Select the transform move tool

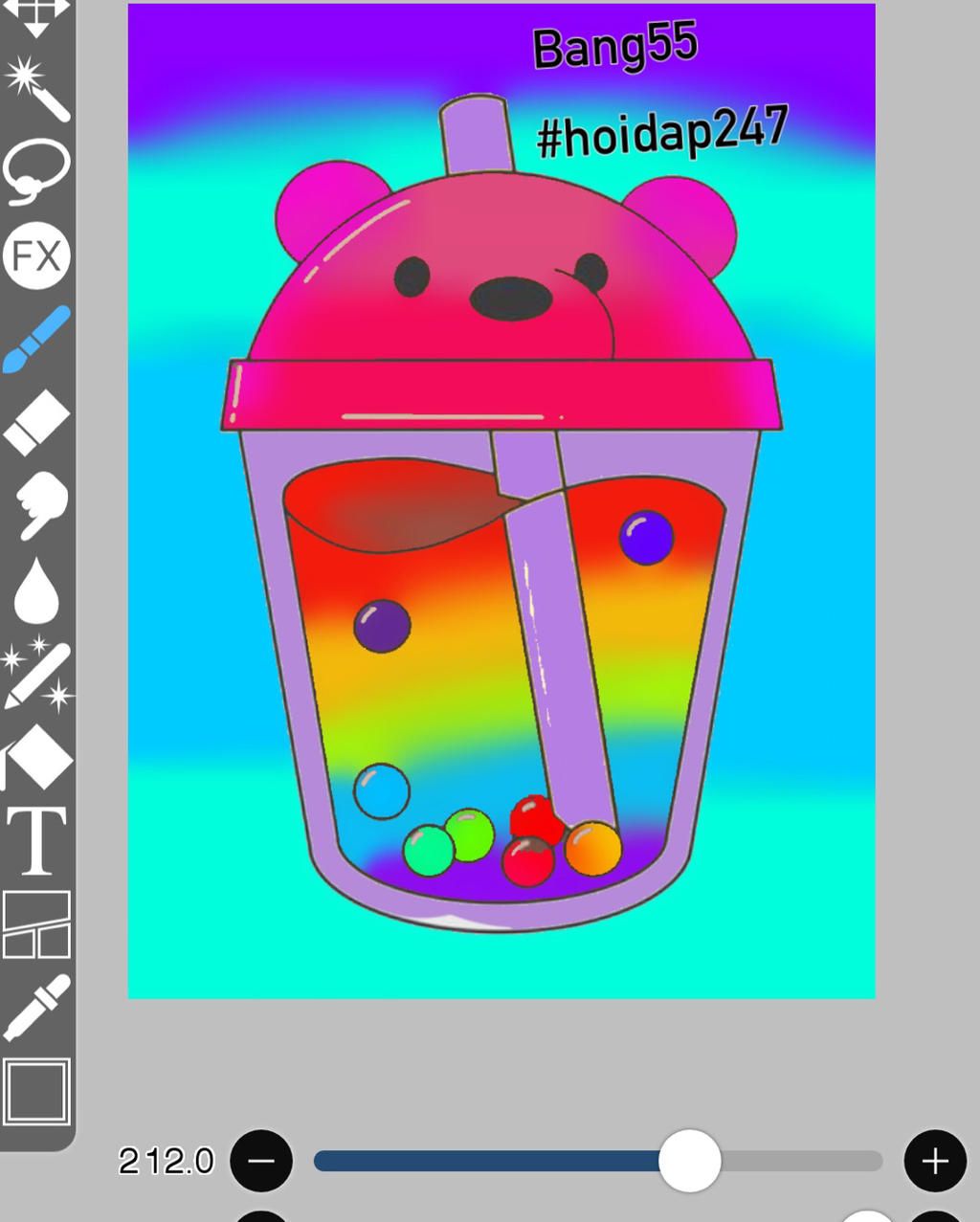click(x=36, y=14)
